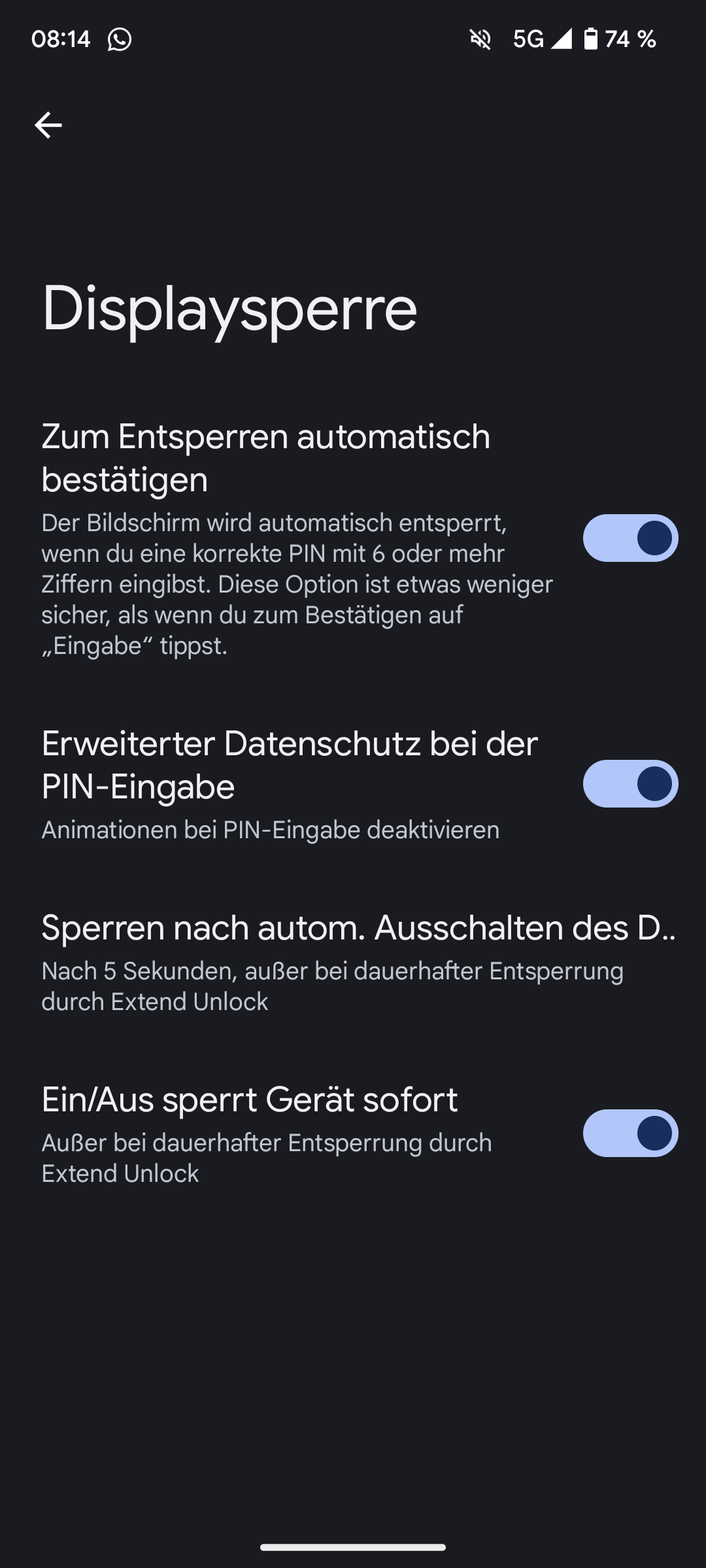Go back from the Displaysperre screen
Image resolution: width=706 pixels, height=1568 pixels.
click(x=48, y=125)
